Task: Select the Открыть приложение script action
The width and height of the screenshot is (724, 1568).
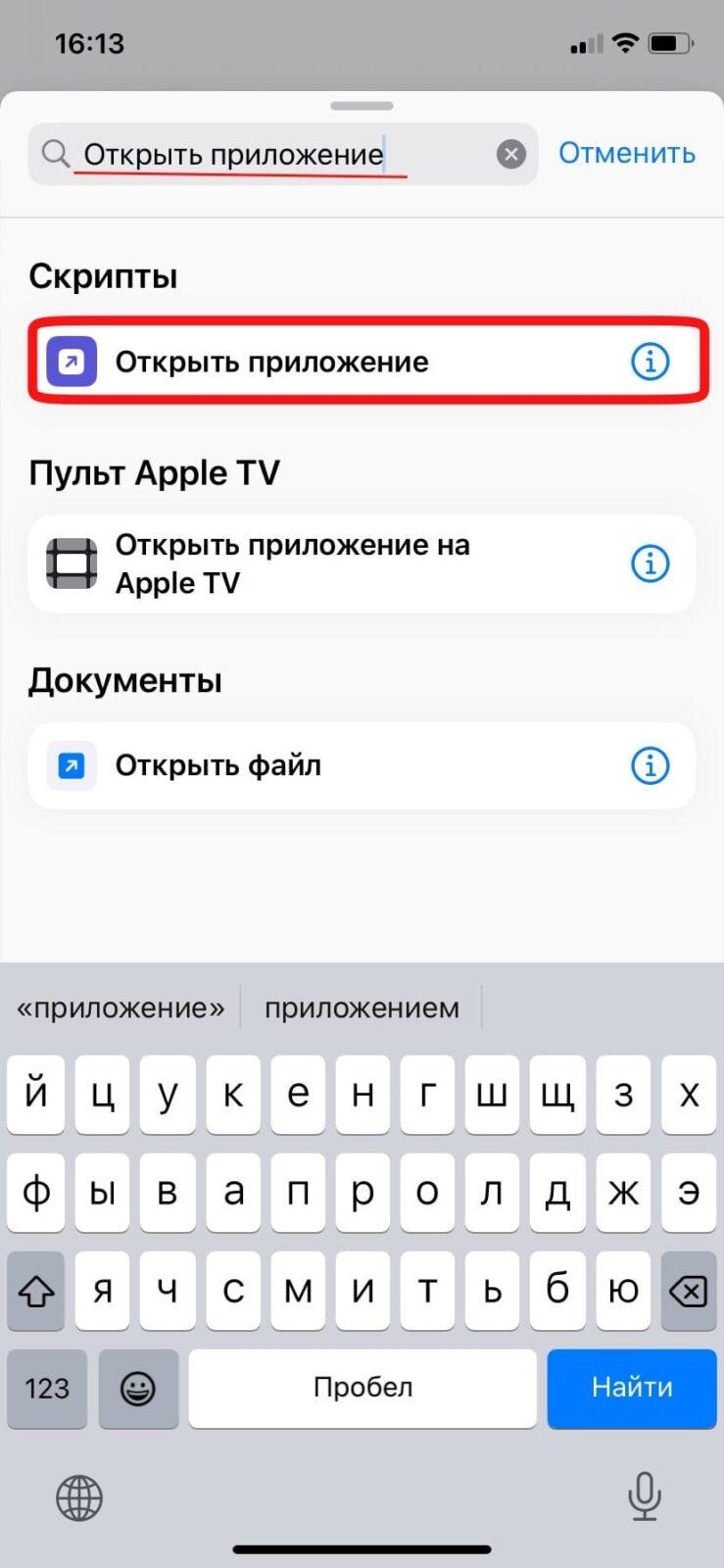Action: click(362, 362)
